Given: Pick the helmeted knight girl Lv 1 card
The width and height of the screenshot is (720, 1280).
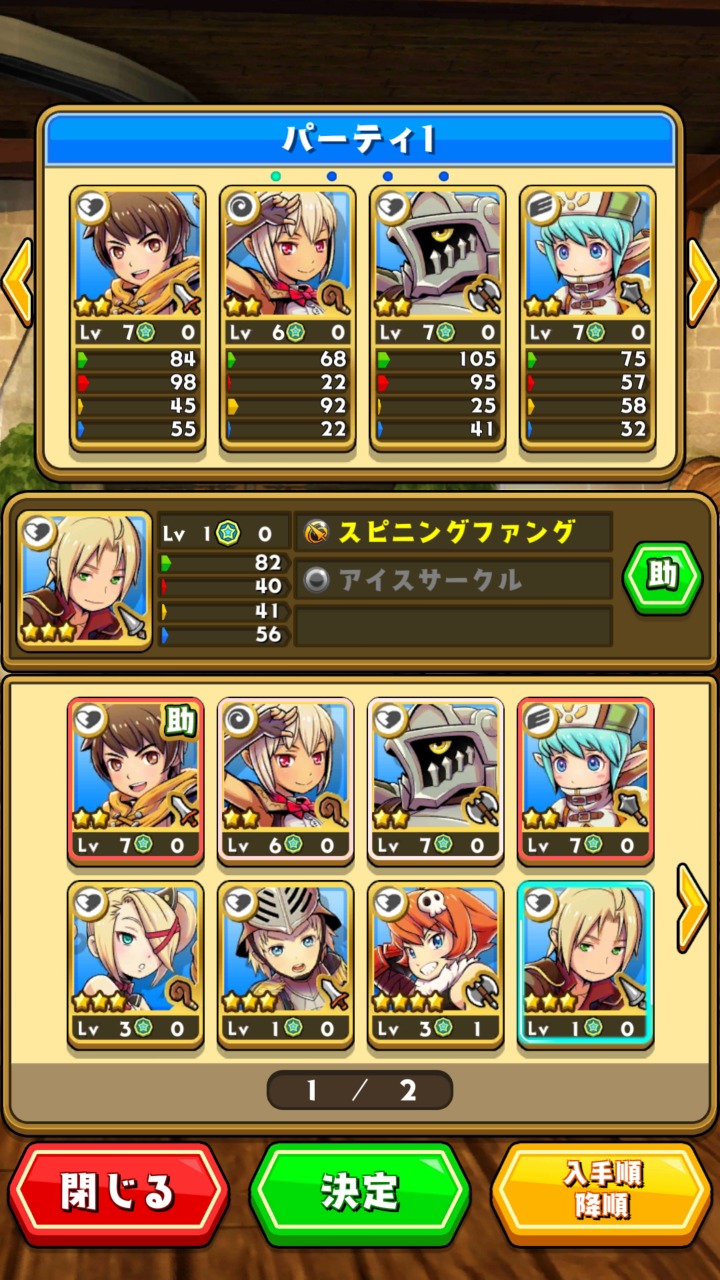Looking at the screenshot, I should [286, 964].
